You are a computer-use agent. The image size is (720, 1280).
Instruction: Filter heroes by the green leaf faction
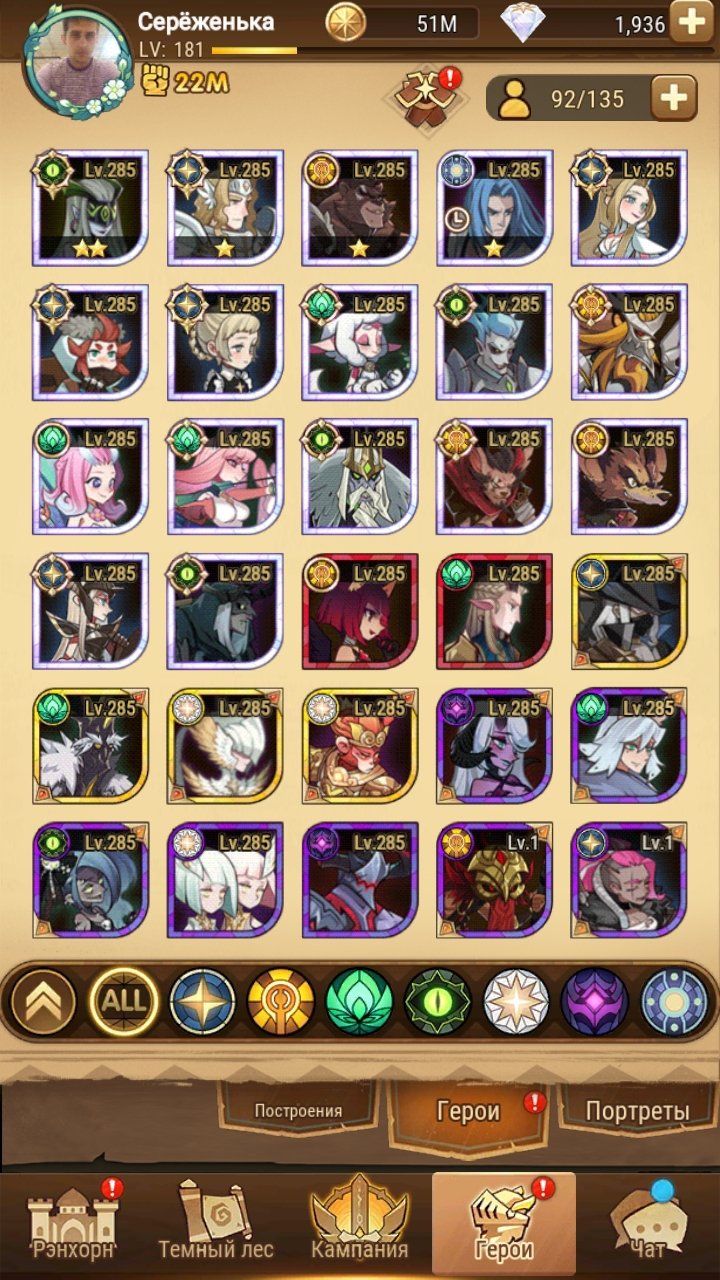pyautogui.click(x=359, y=1001)
